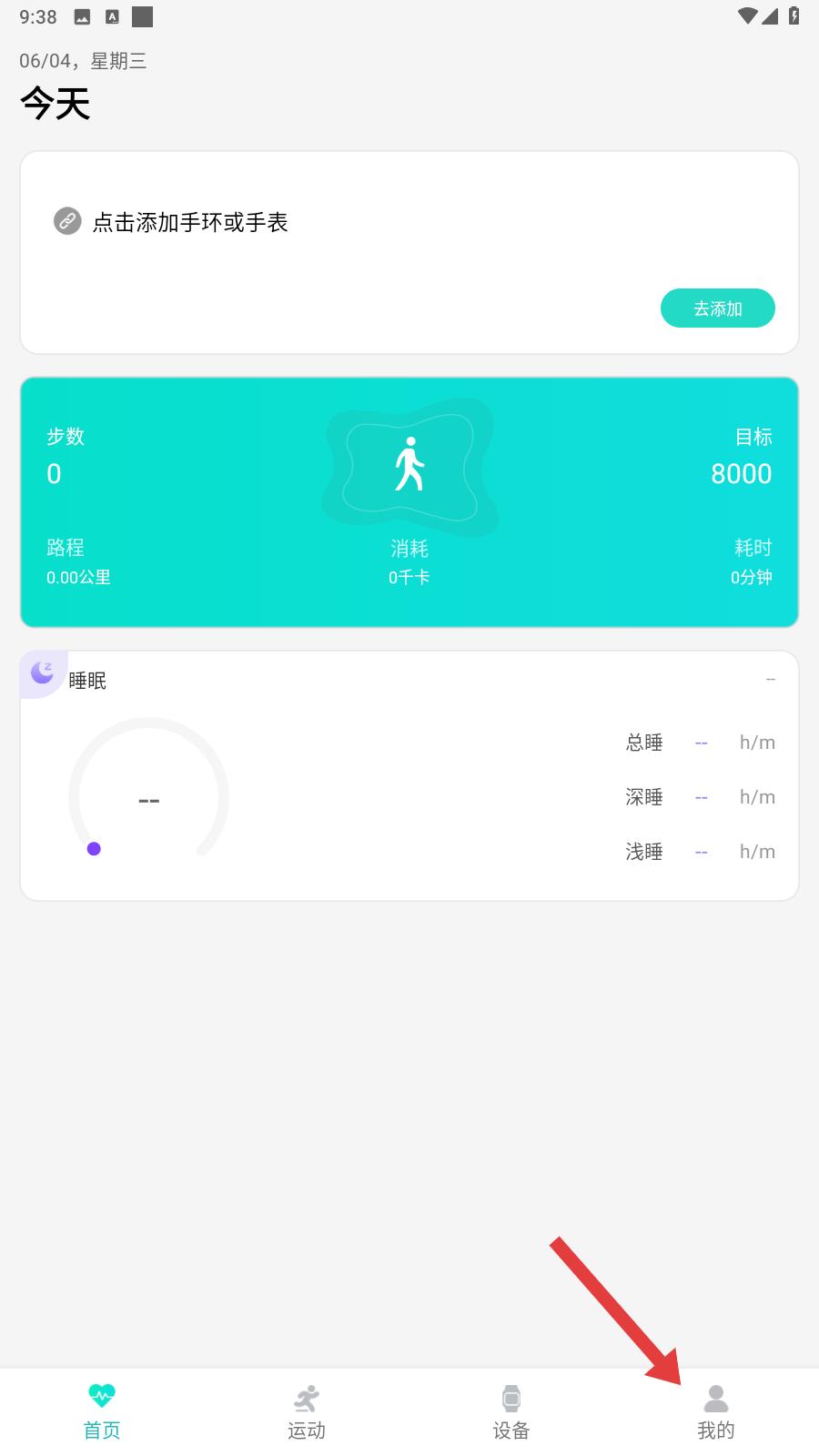
Task: Switch to the 设备 tab
Action: click(511, 1411)
